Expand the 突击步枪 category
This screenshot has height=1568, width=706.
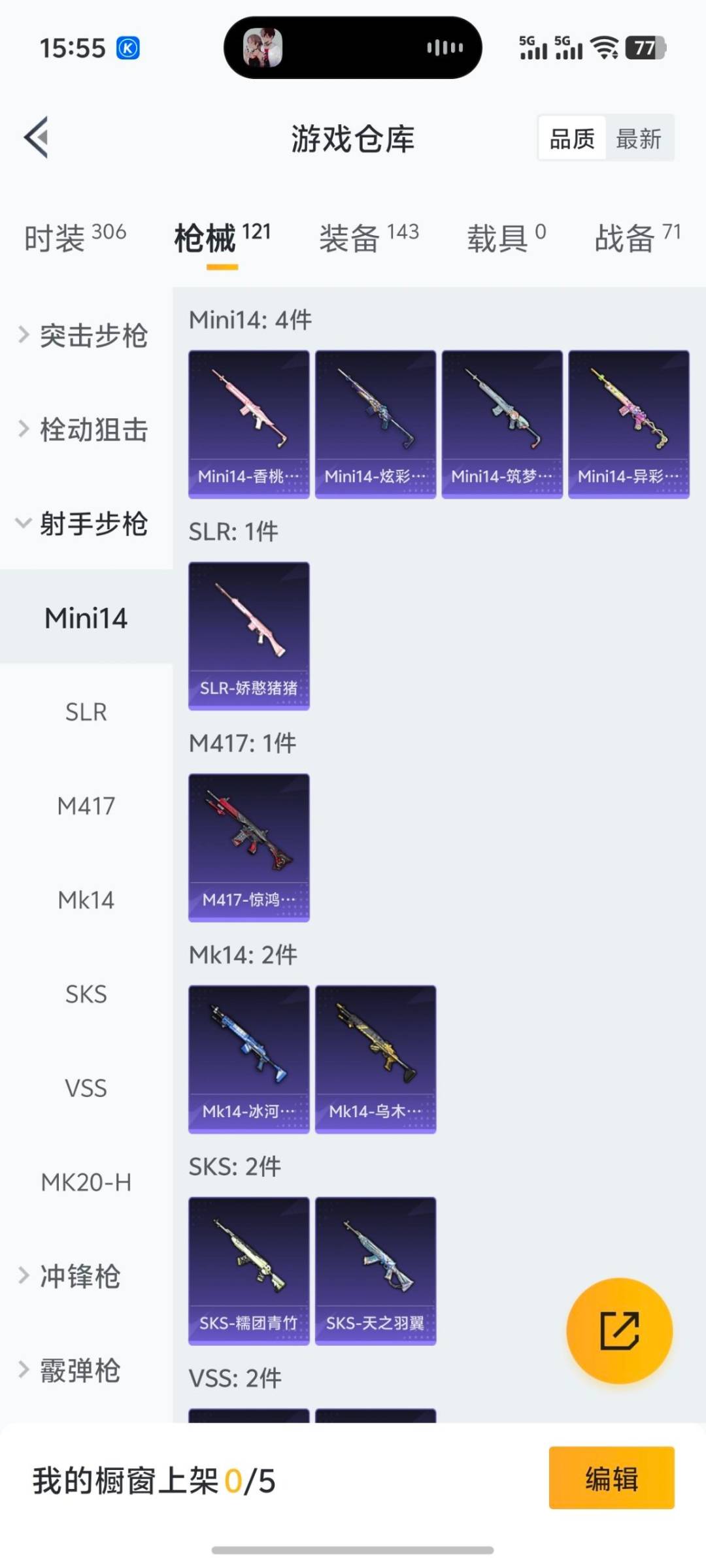point(86,335)
